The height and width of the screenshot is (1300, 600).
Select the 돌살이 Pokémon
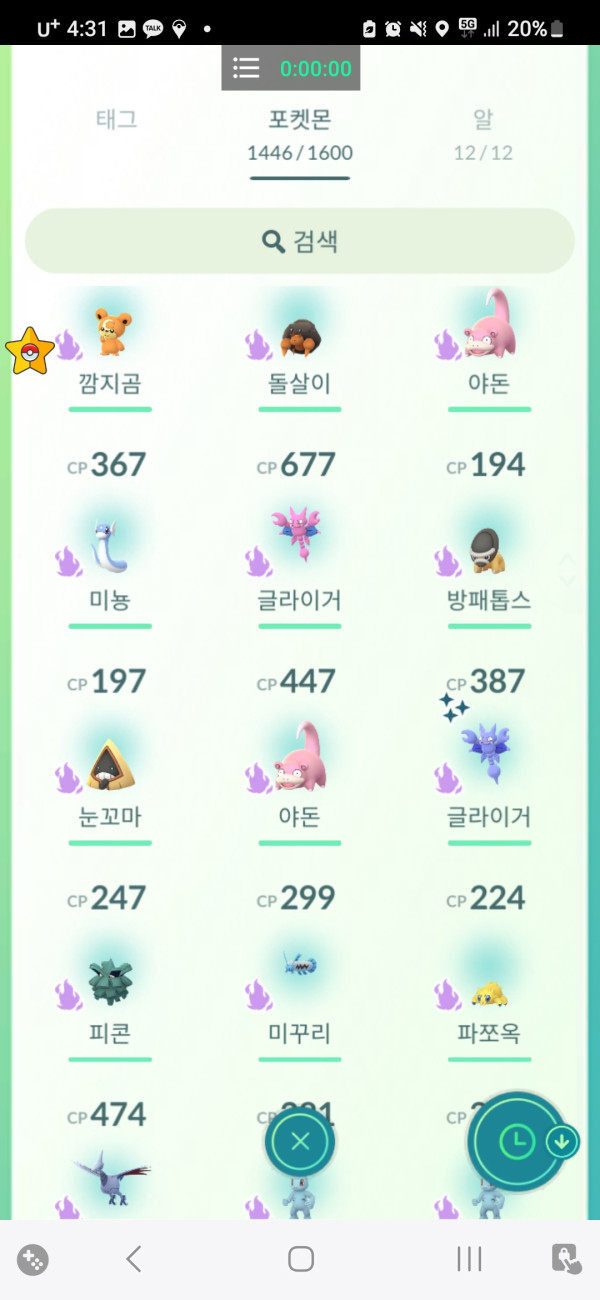(300, 340)
